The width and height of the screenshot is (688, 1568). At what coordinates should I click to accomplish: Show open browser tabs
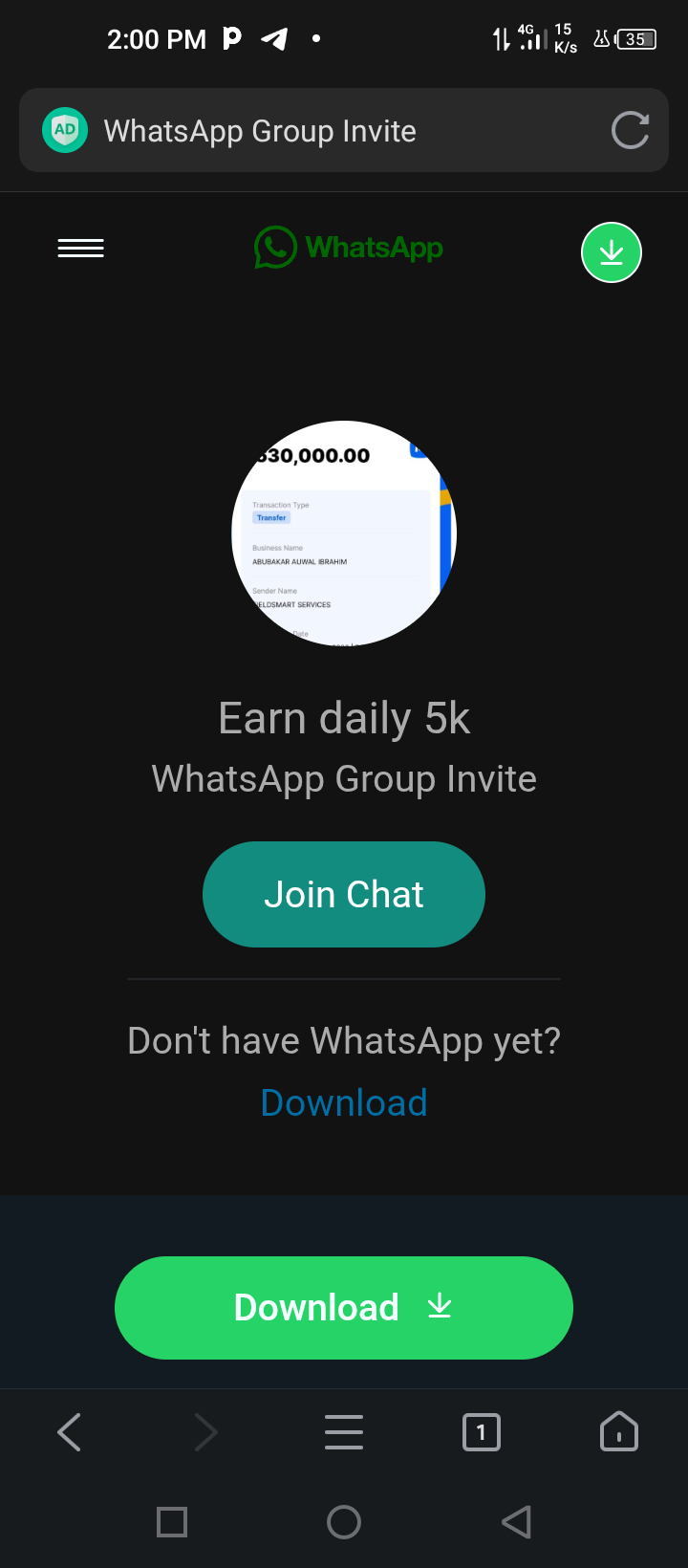(482, 1432)
